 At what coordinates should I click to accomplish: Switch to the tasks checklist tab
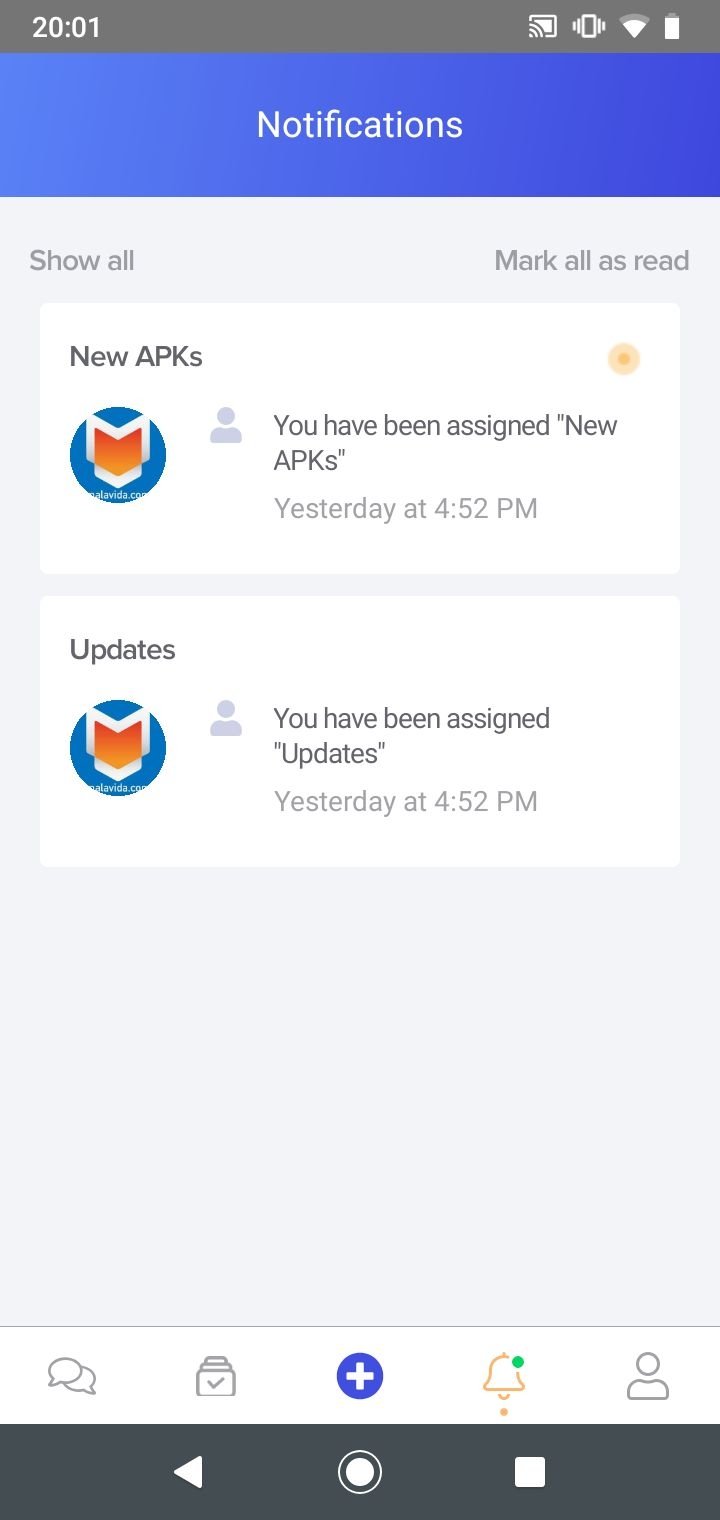(x=216, y=1376)
